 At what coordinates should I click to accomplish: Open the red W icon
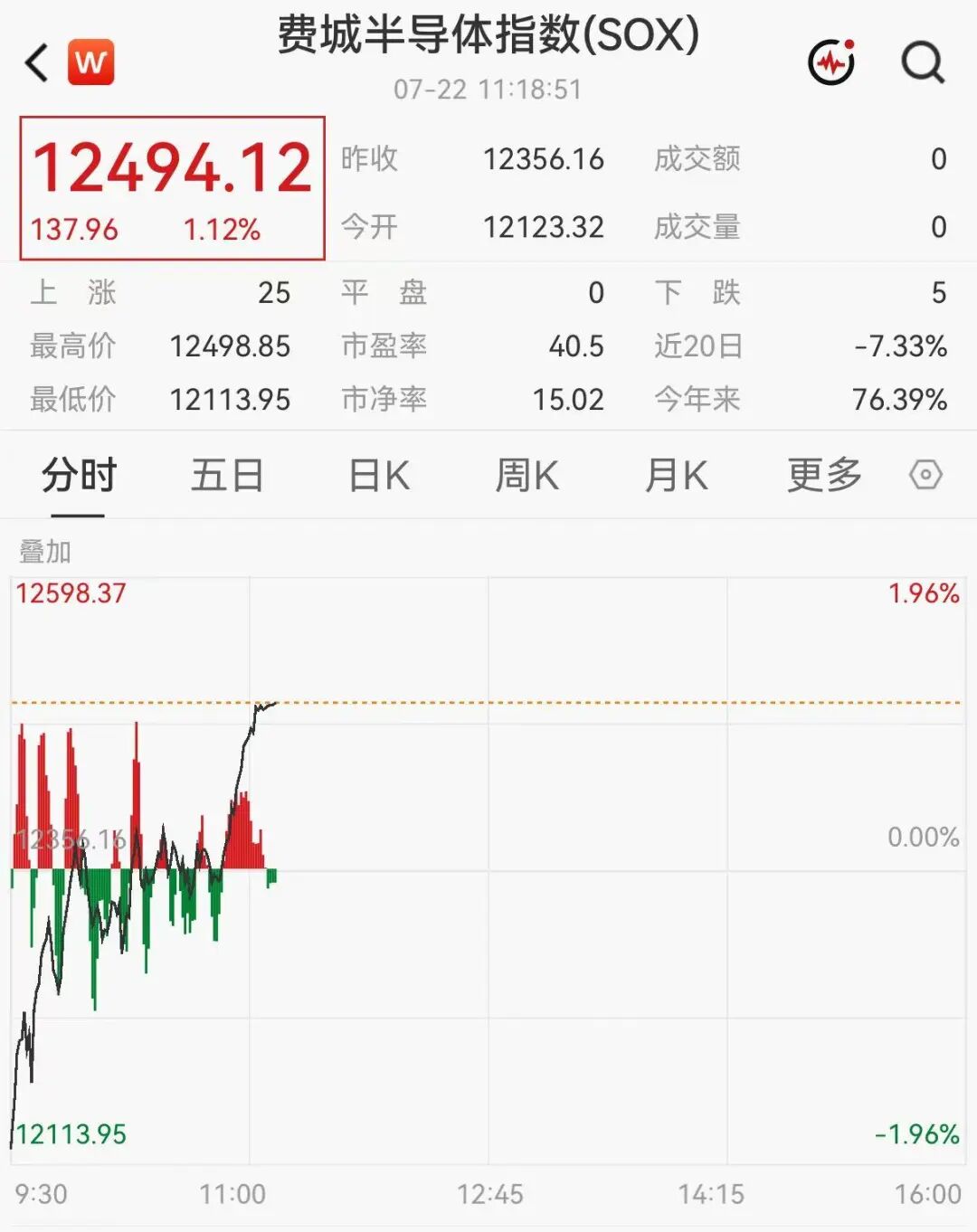click(x=91, y=62)
